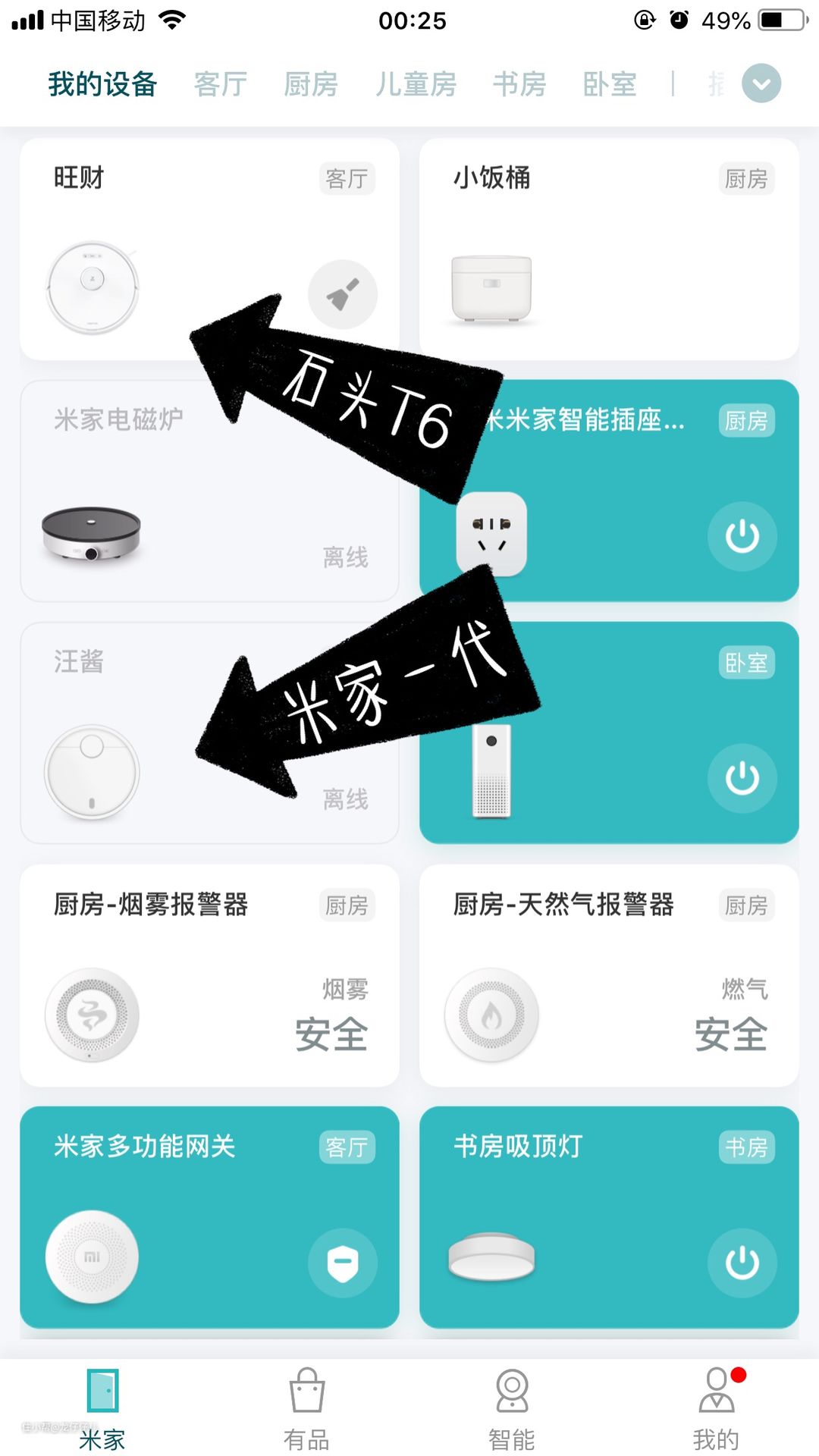Expand the room list dropdown arrow
Viewport: 819px width, 1456px height.
(761, 83)
